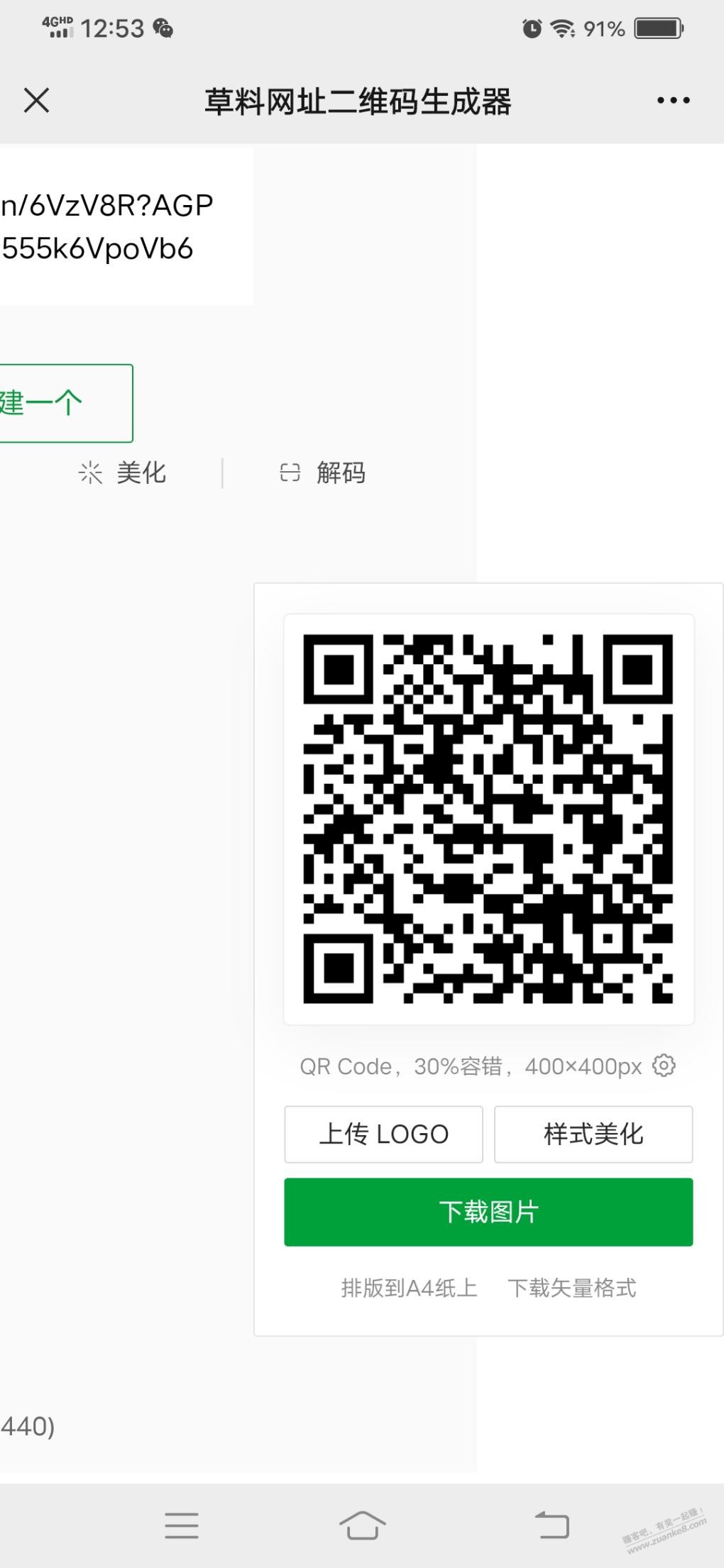
Task: Tap 样式美化 style button
Action: tap(593, 1134)
